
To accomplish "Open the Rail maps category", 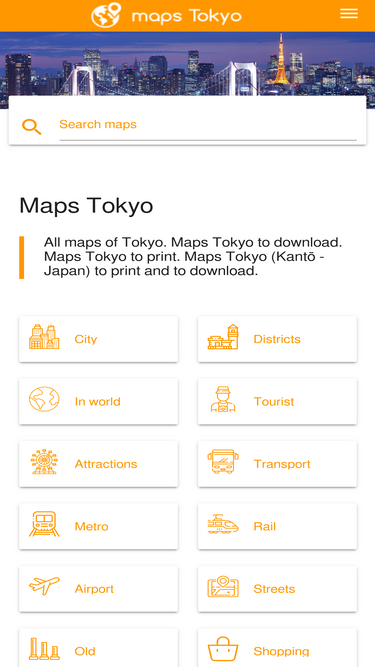I will click(277, 527).
